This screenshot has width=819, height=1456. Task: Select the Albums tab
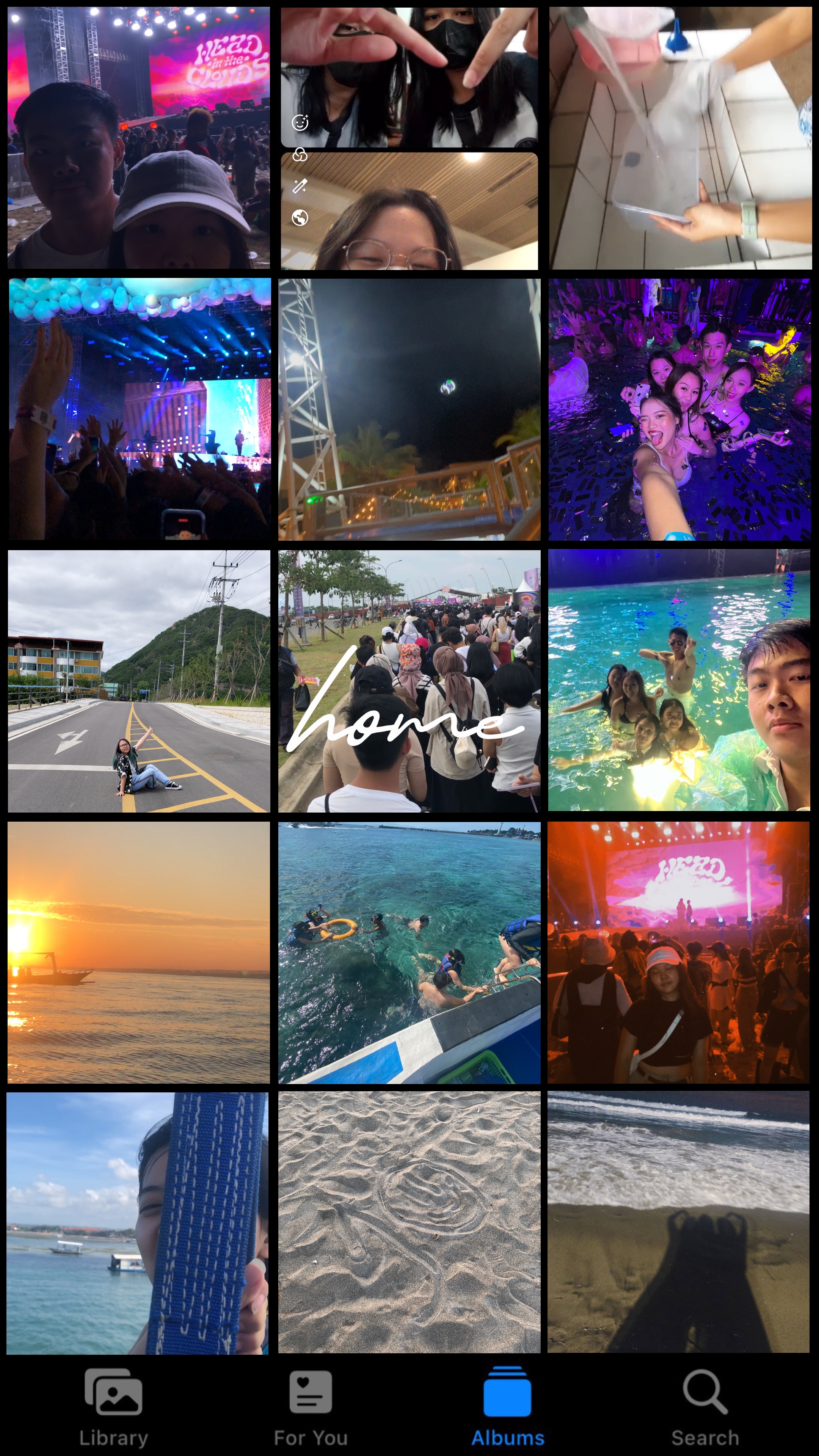click(507, 1406)
